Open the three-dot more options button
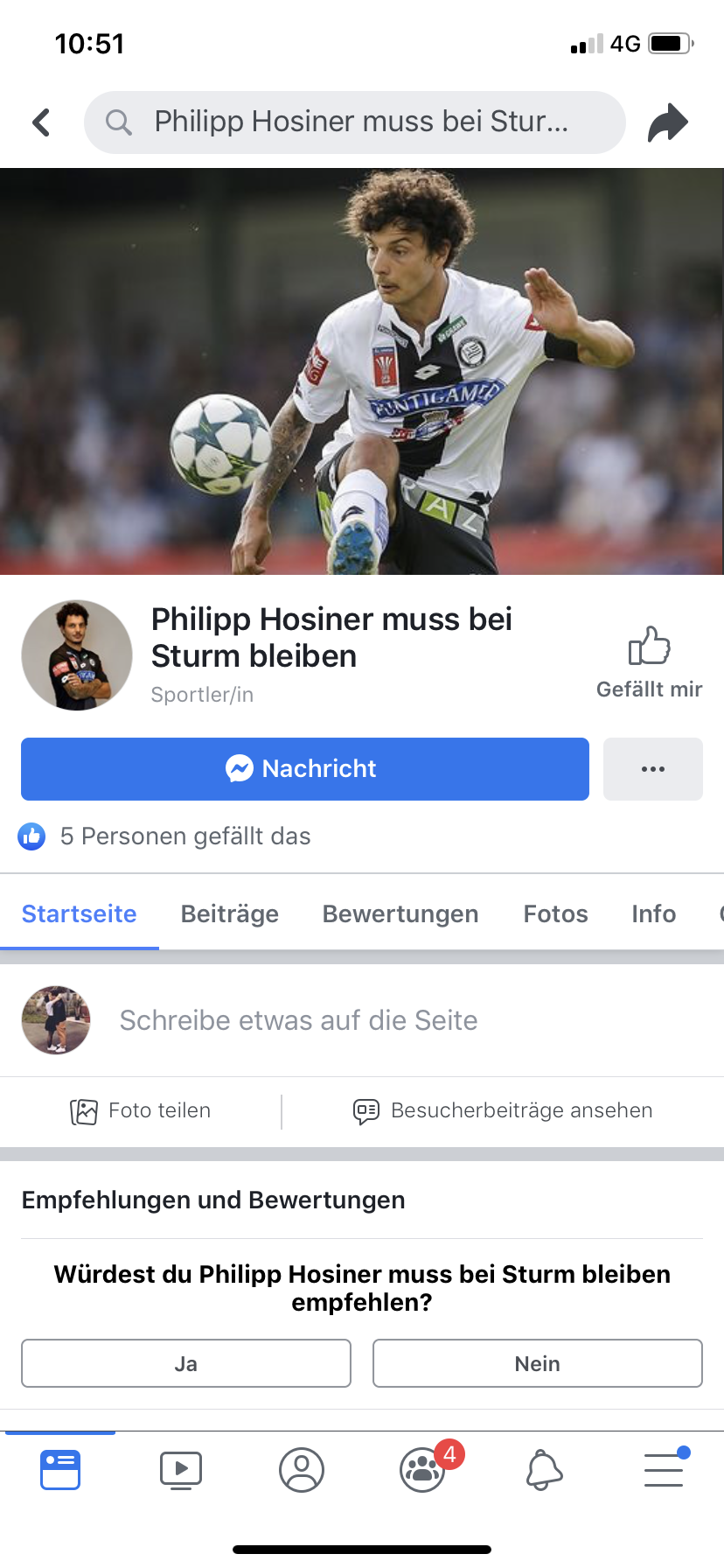This screenshot has height=1568, width=724. pyautogui.click(x=653, y=769)
